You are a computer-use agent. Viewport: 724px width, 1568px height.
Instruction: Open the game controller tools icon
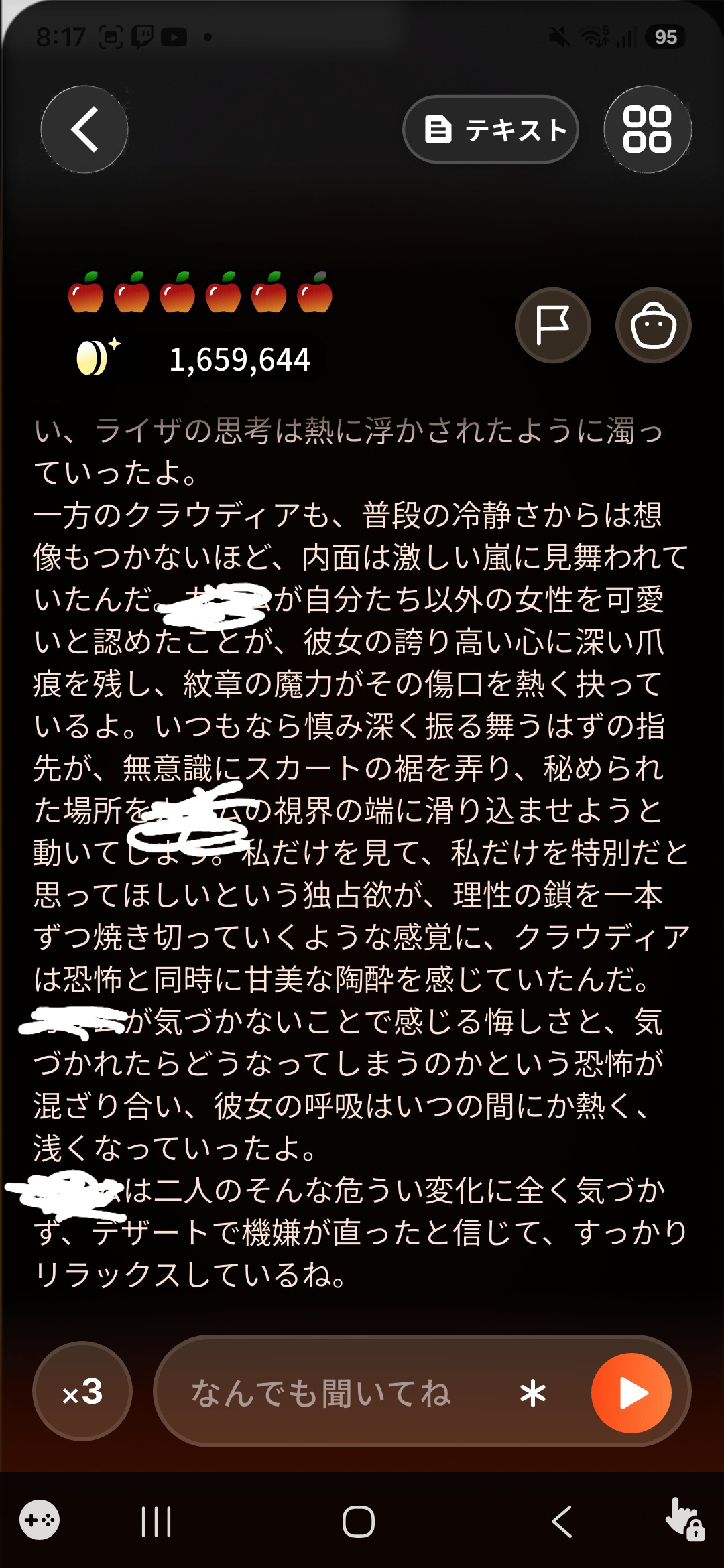(x=40, y=1520)
